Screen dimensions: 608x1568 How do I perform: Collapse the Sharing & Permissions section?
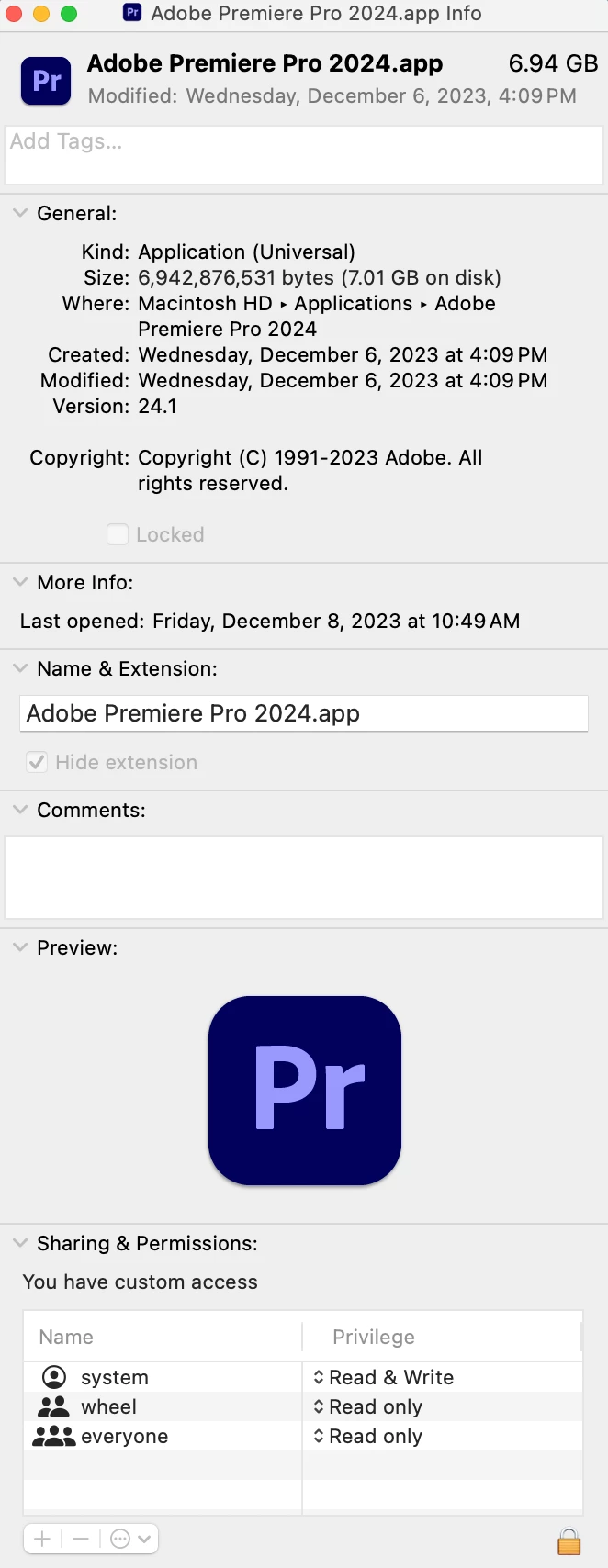pos(20,1243)
